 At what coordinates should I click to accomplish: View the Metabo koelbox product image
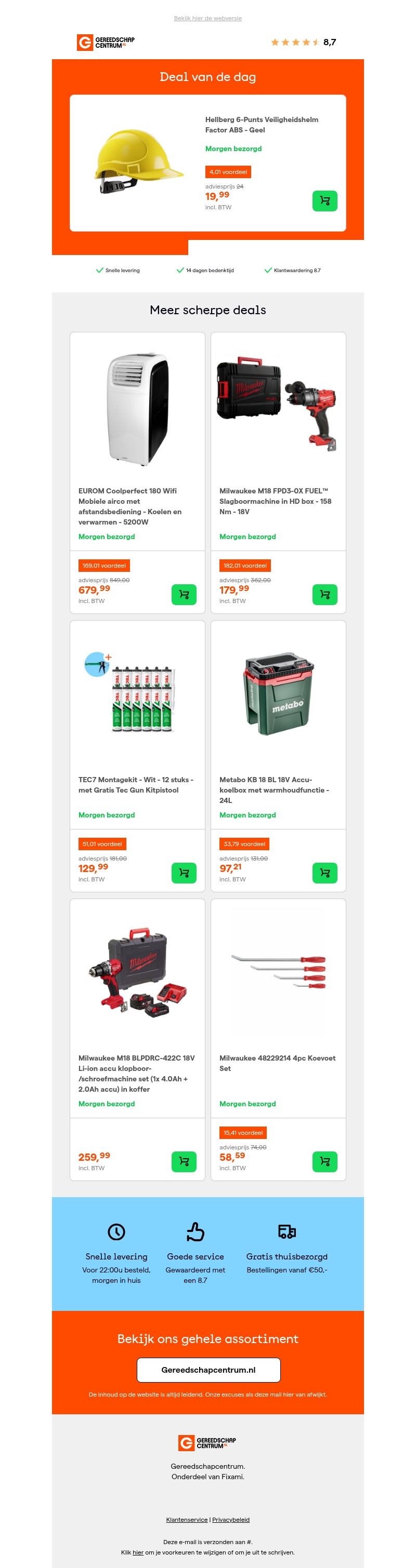278,694
